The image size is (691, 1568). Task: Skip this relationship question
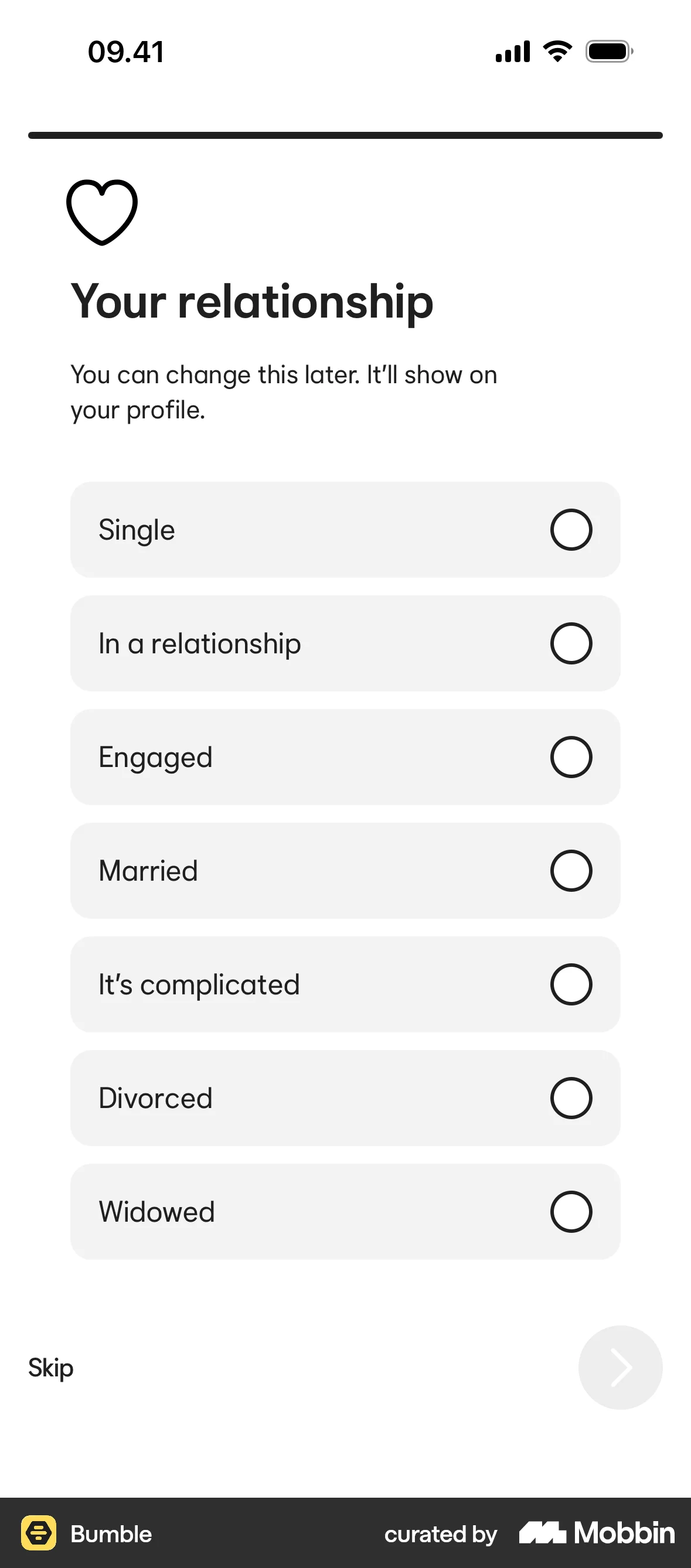point(51,1368)
